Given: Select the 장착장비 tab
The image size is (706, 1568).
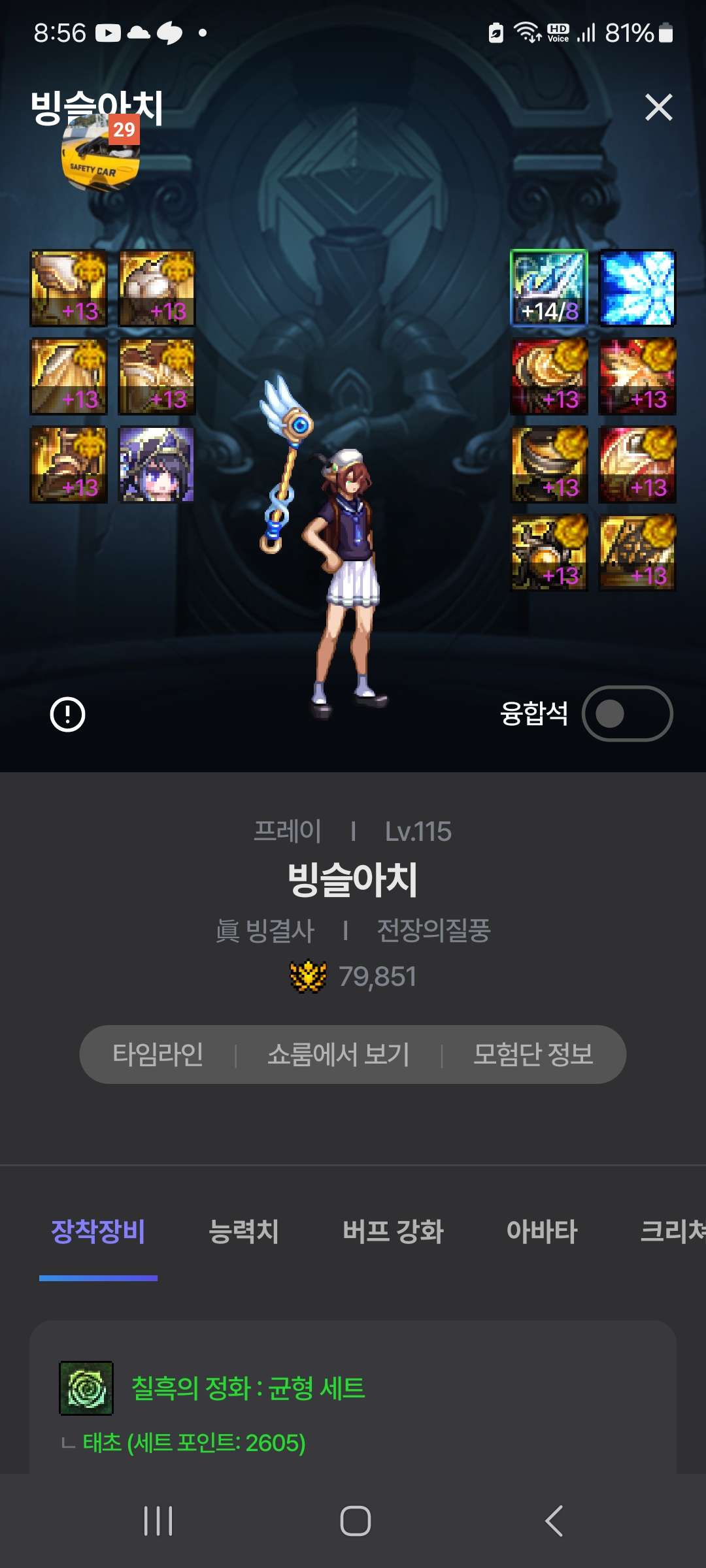Looking at the screenshot, I should click(98, 1232).
